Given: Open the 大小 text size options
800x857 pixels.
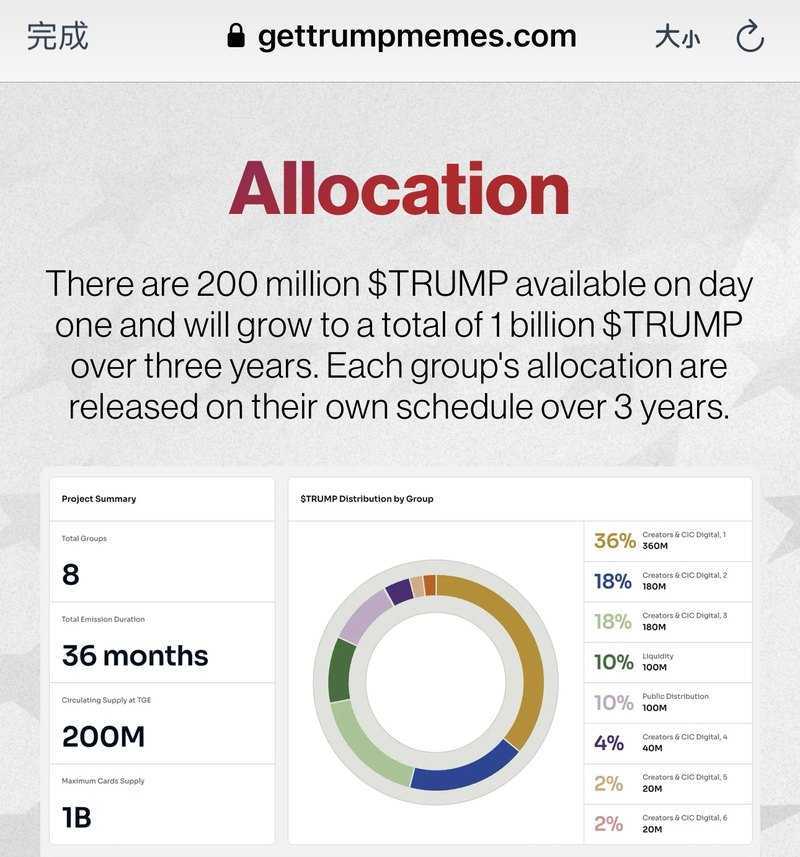Looking at the screenshot, I should coord(677,38).
